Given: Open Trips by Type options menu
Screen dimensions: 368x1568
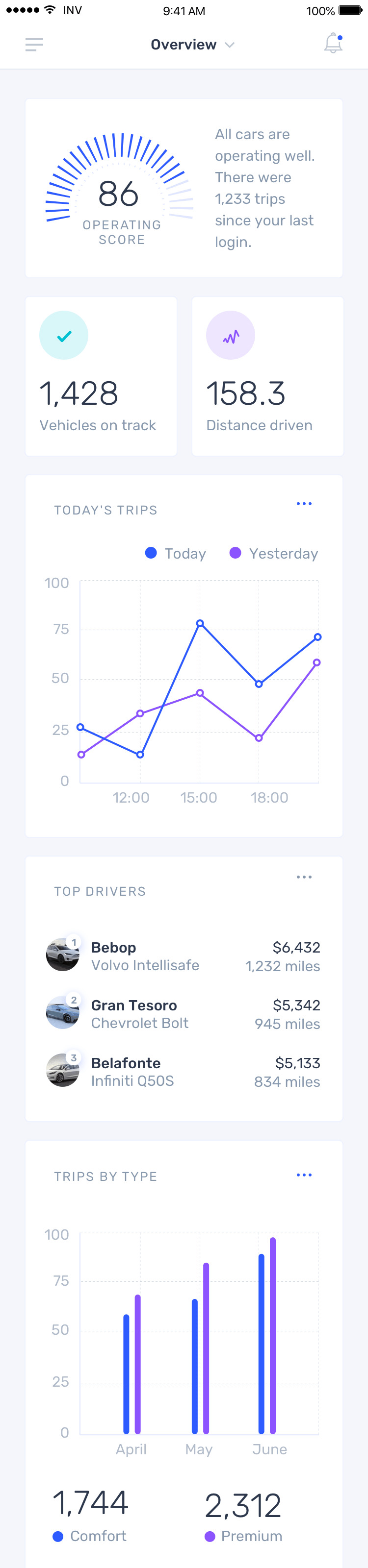Looking at the screenshot, I should click(304, 1175).
